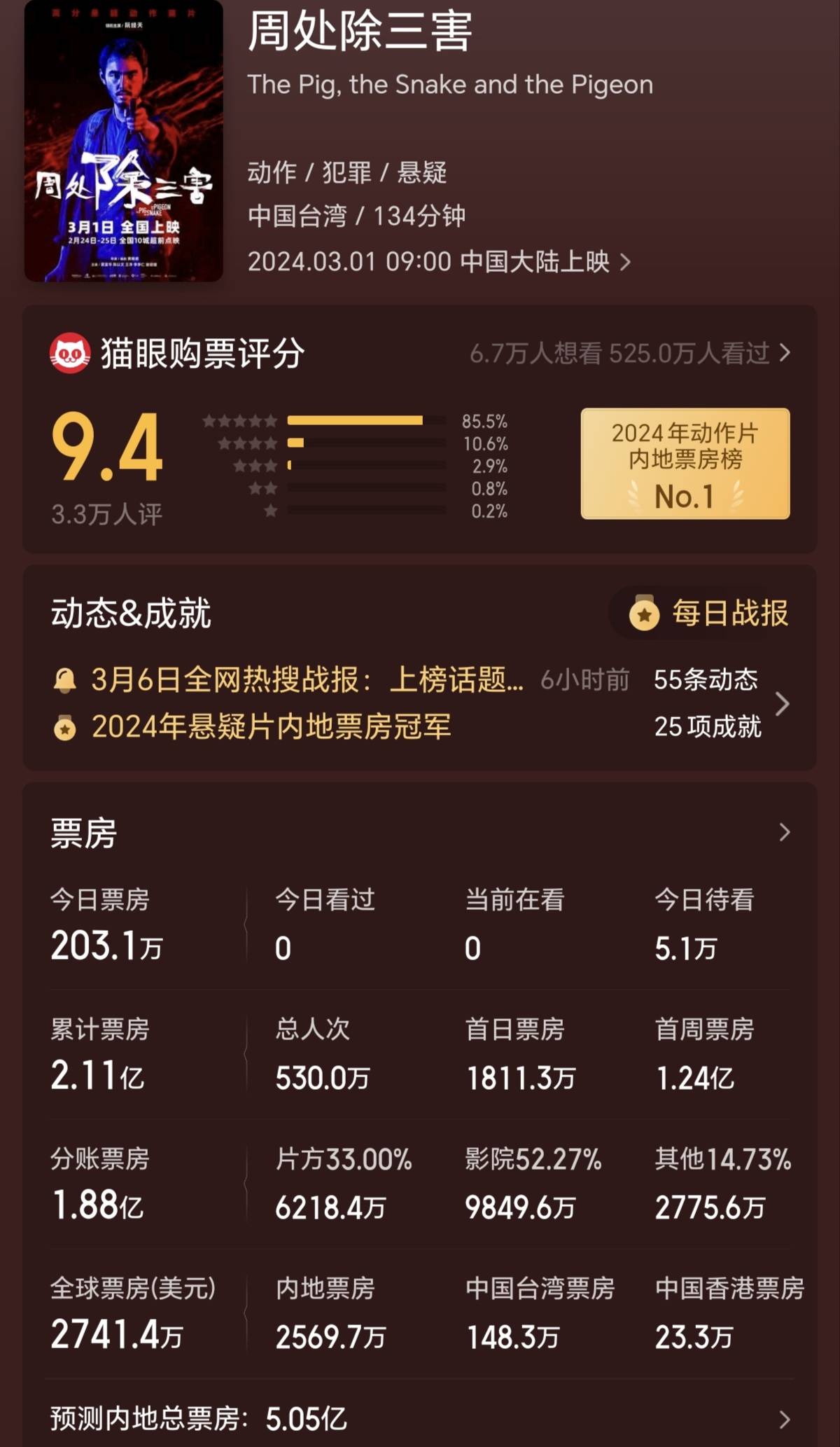Viewport: 840px width, 1447px height.
Task: View the 中国大陆上映 release date details
Action: coord(439,262)
